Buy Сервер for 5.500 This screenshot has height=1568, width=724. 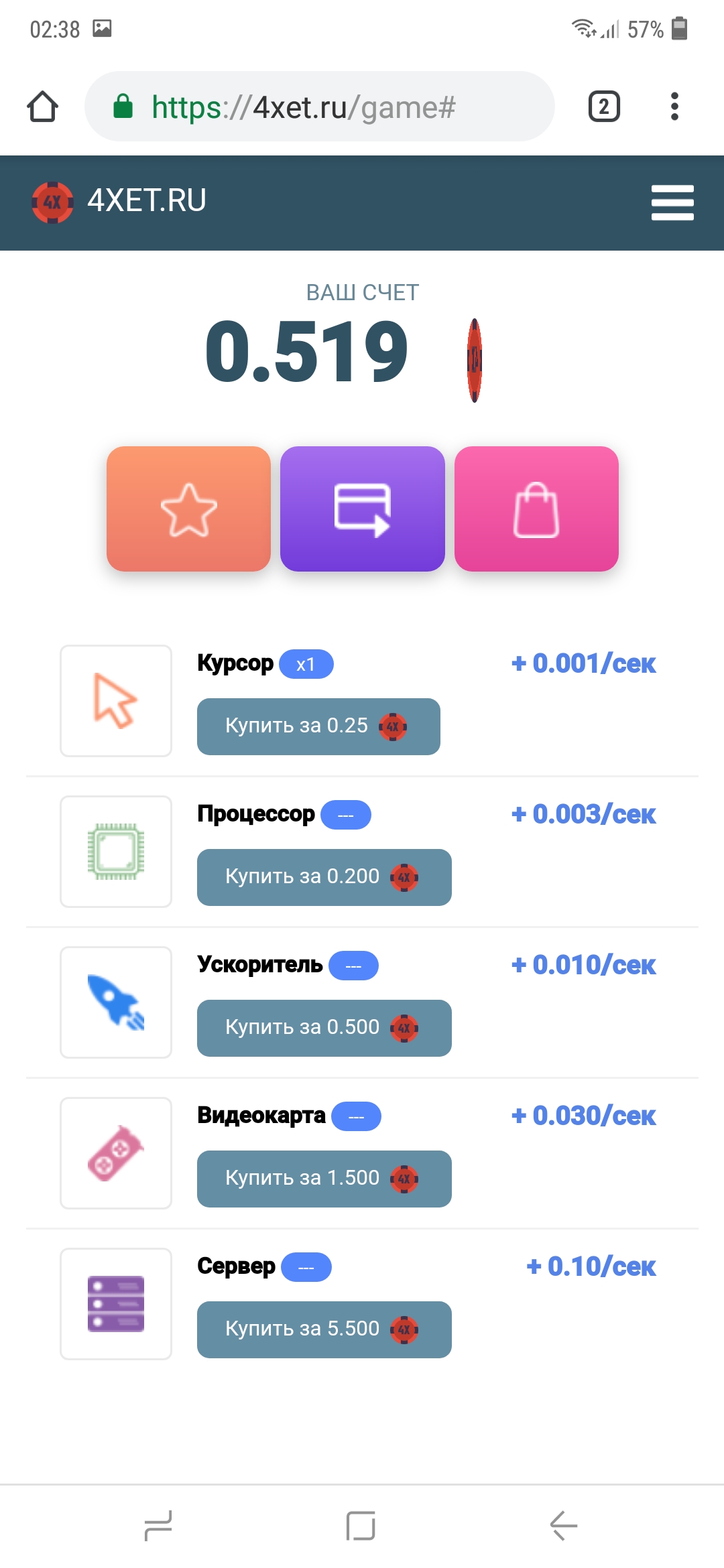(324, 1329)
